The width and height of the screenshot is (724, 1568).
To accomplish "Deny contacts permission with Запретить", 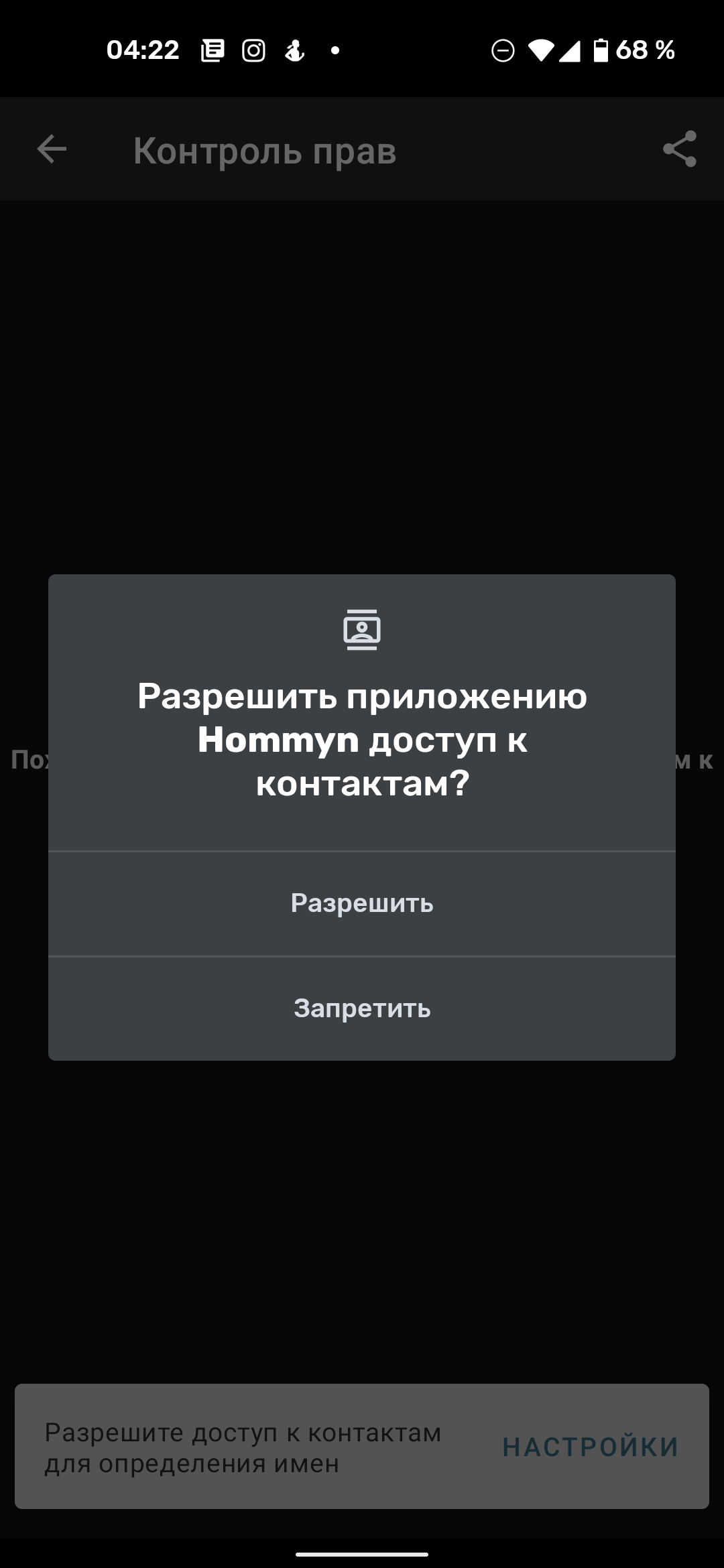I will pyautogui.click(x=362, y=1008).
